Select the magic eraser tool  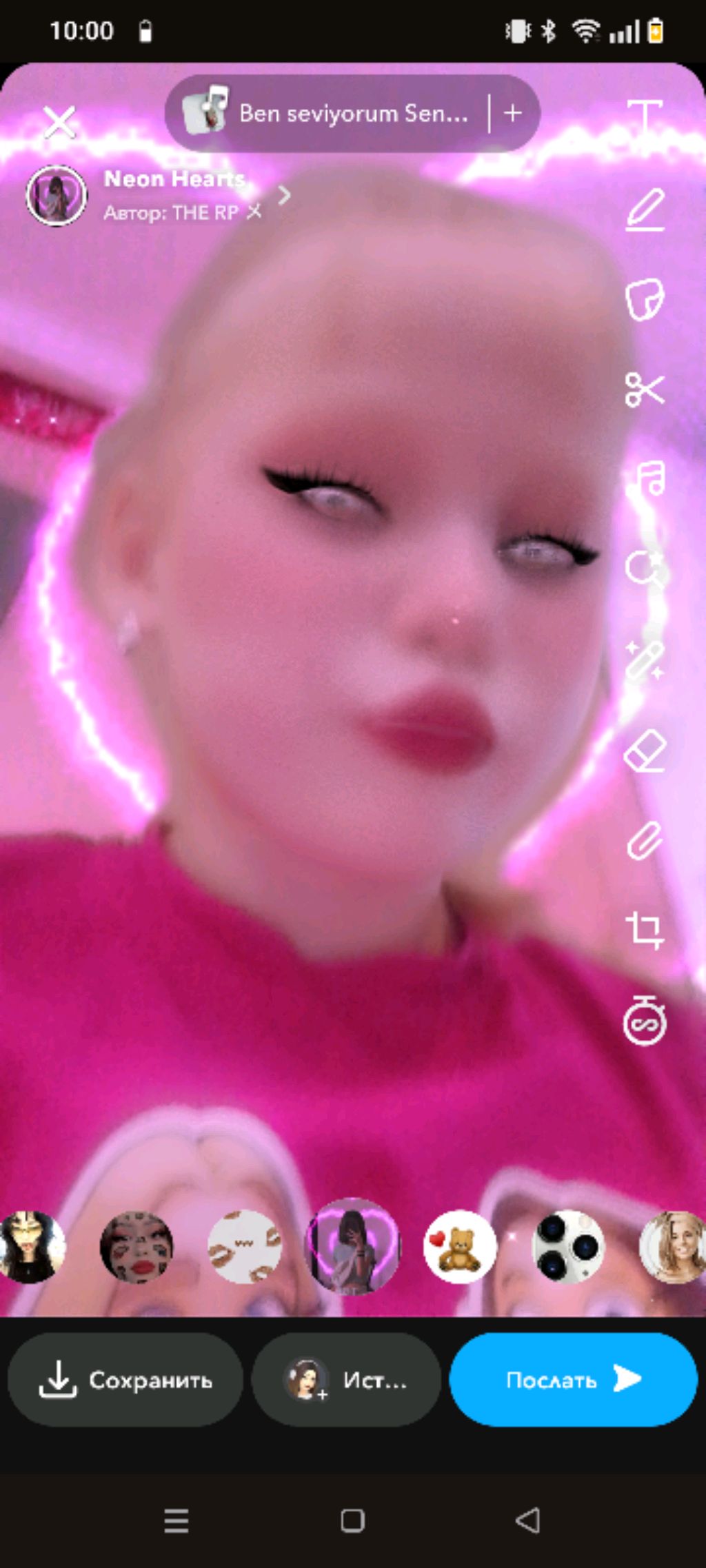[645, 751]
